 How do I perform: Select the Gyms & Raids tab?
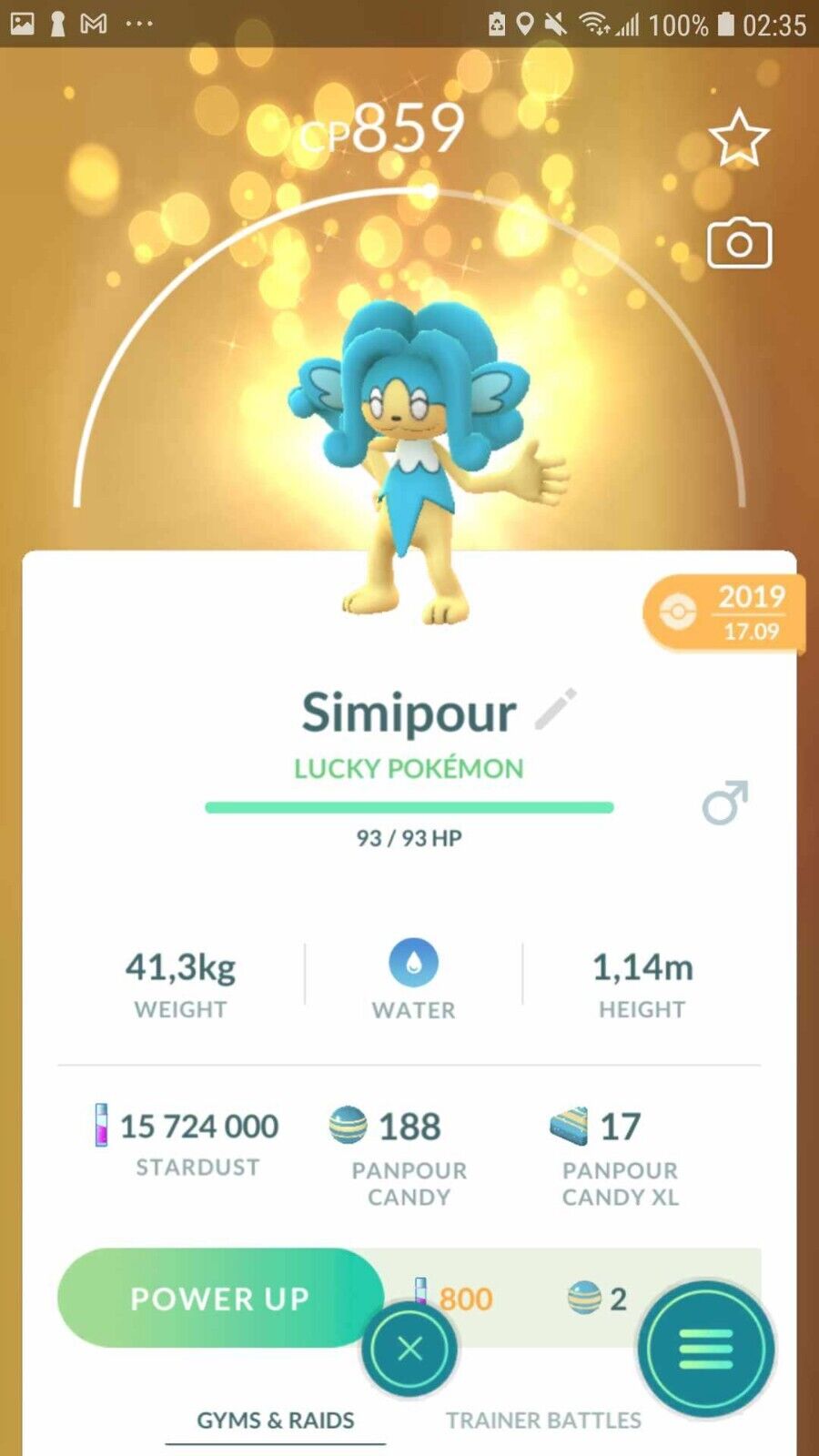[275, 1420]
